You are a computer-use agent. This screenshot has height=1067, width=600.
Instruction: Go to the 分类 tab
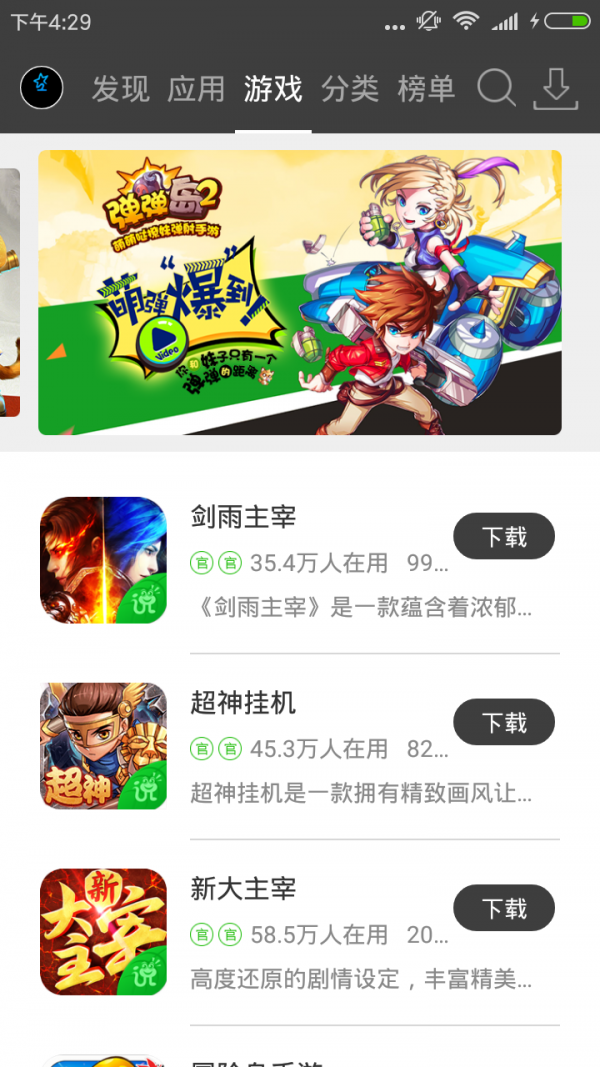click(350, 88)
